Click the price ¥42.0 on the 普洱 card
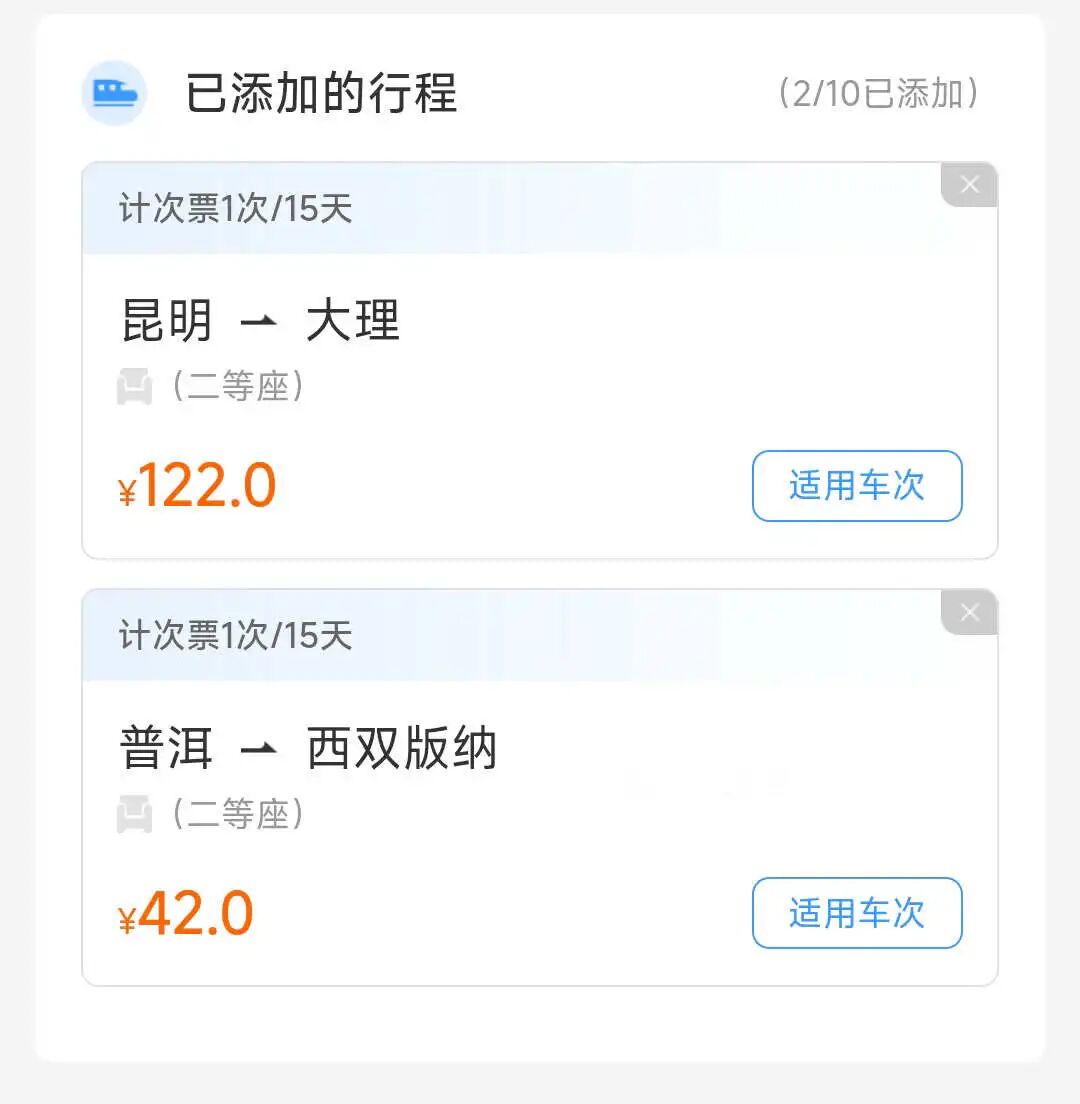Screen dimensions: 1080x1104 [184, 913]
